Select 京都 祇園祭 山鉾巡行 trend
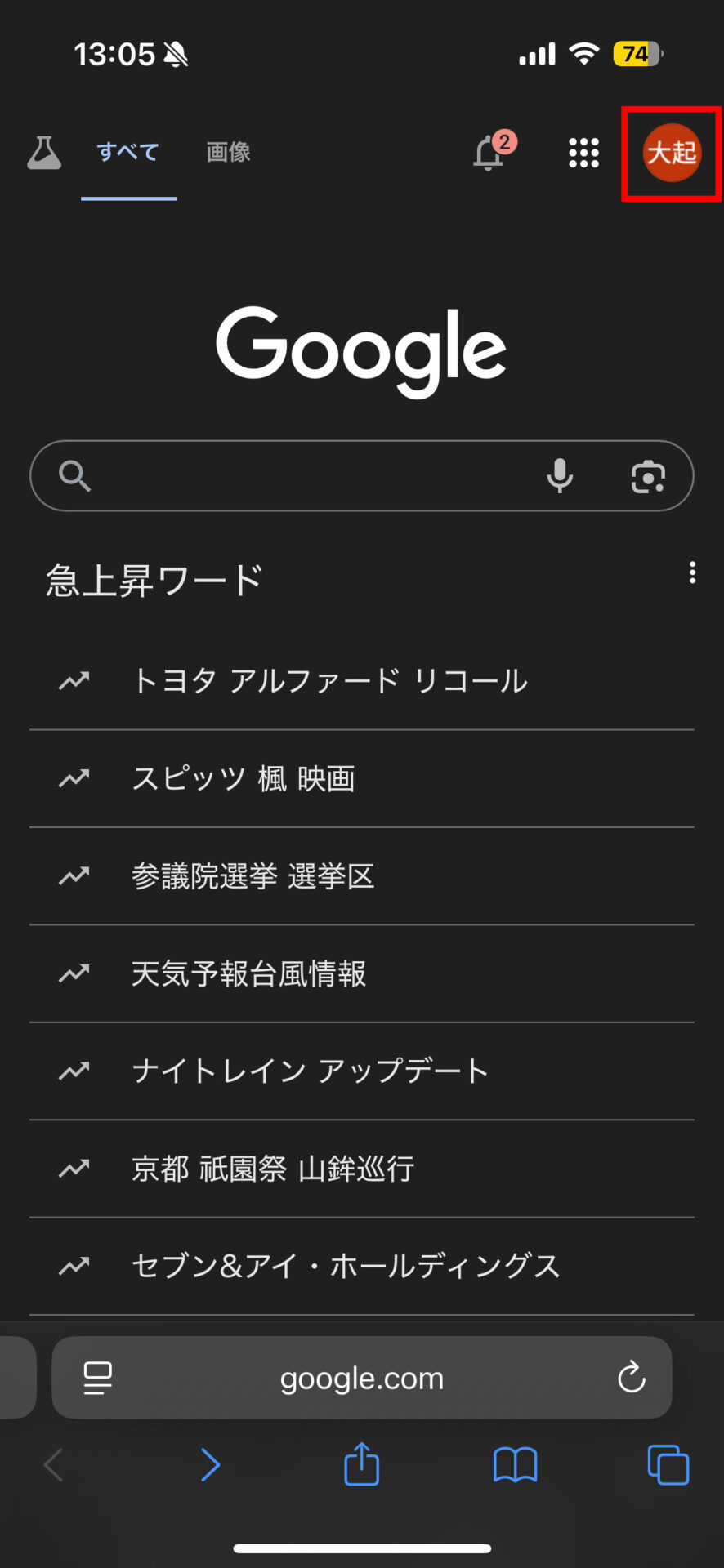The width and height of the screenshot is (724, 1568). coord(362,1169)
